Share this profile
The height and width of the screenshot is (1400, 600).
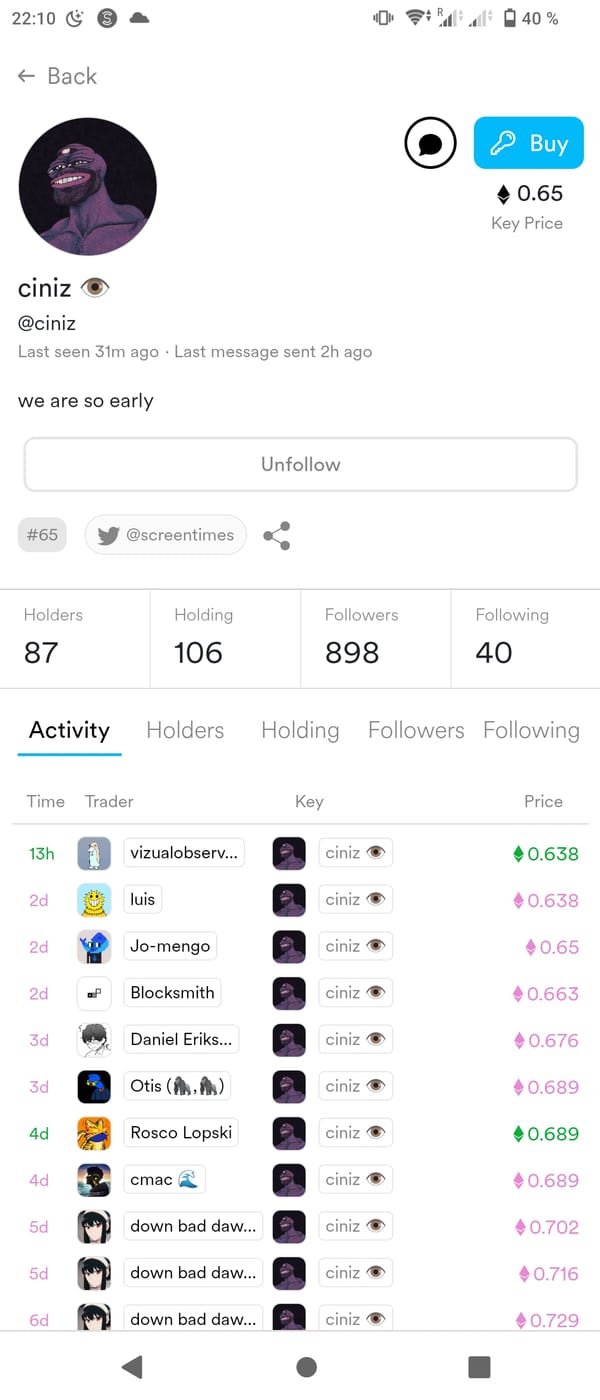click(277, 536)
